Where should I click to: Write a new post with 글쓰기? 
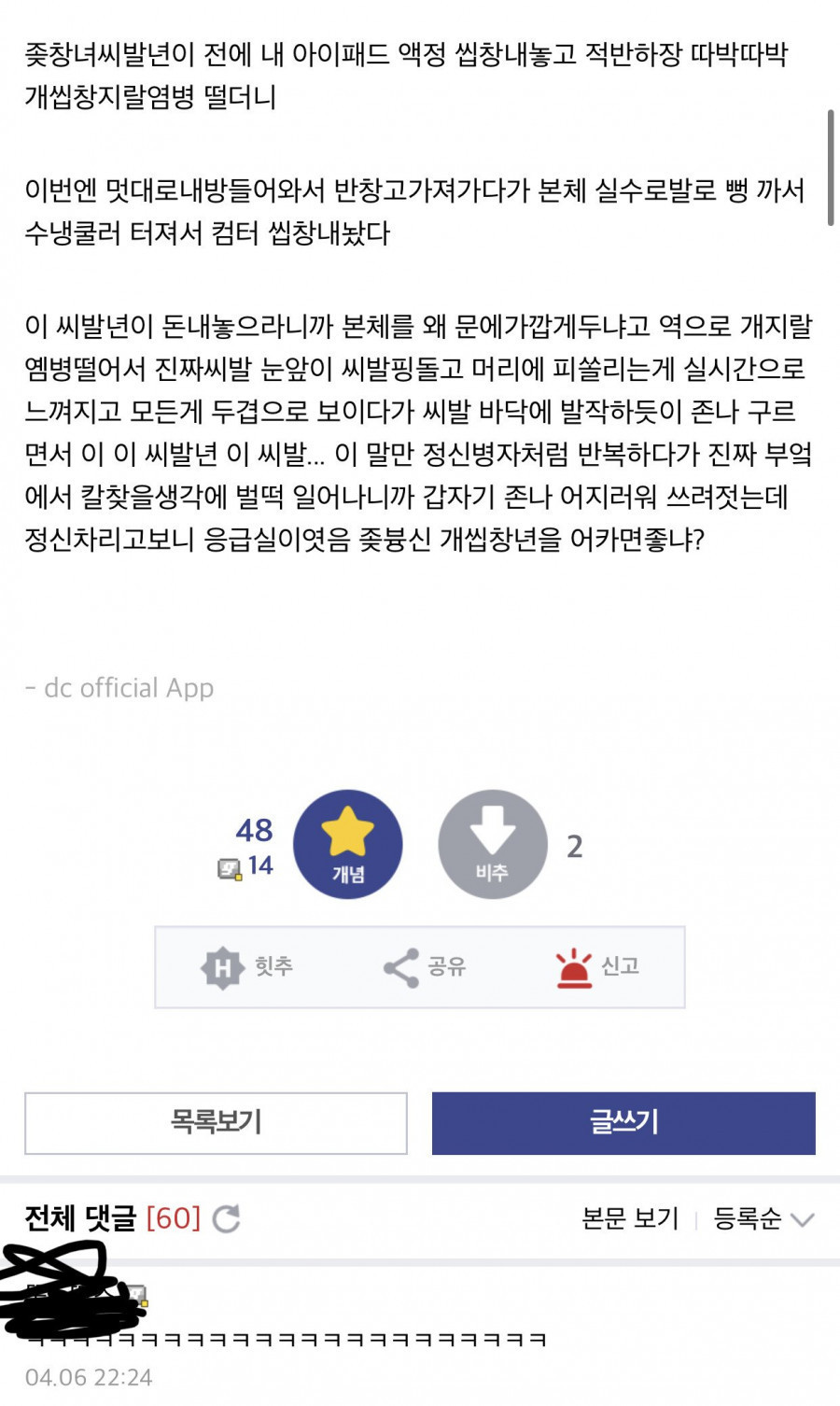point(623,1122)
